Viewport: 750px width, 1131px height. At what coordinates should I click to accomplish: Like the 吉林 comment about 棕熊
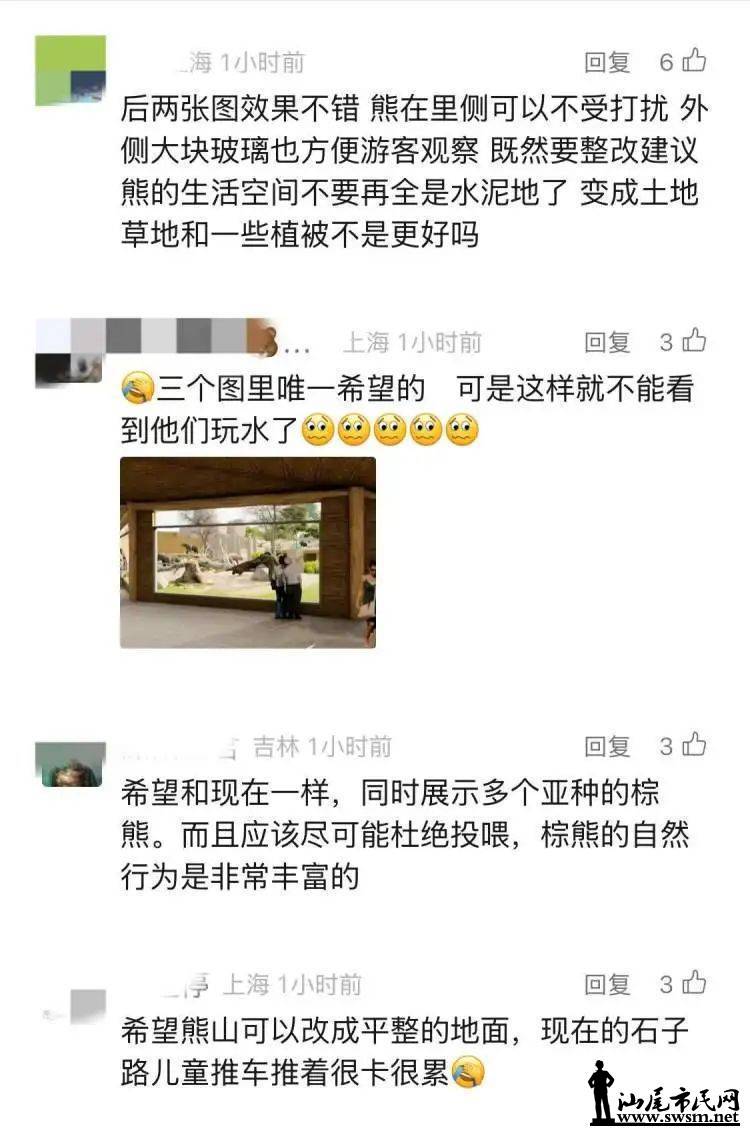pyautogui.click(x=694, y=745)
